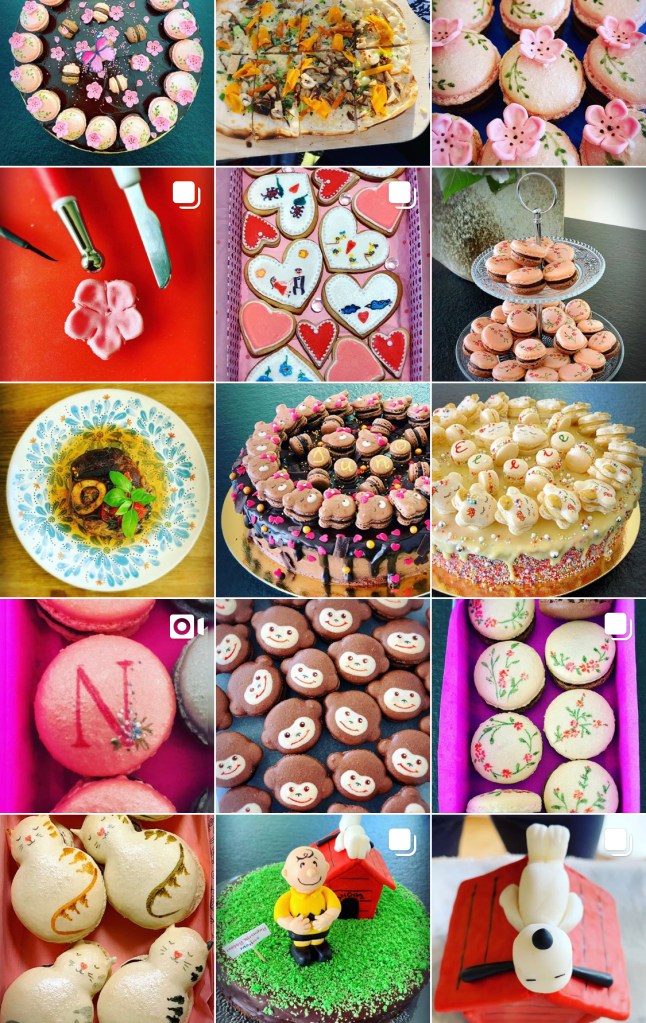View the macarons on tiered stand post
This screenshot has width=646, height=1023.
[x=538, y=274]
